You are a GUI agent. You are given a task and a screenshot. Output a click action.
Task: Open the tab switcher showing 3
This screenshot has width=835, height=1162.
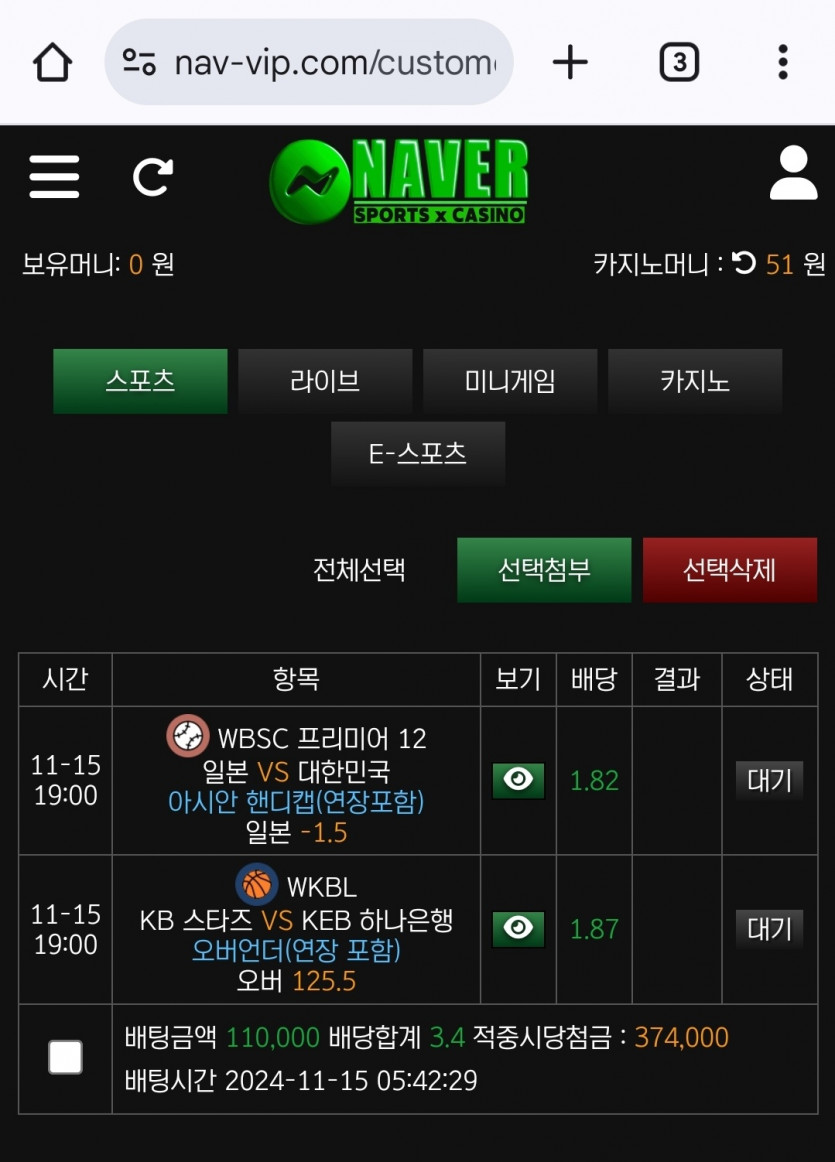click(679, 62)
